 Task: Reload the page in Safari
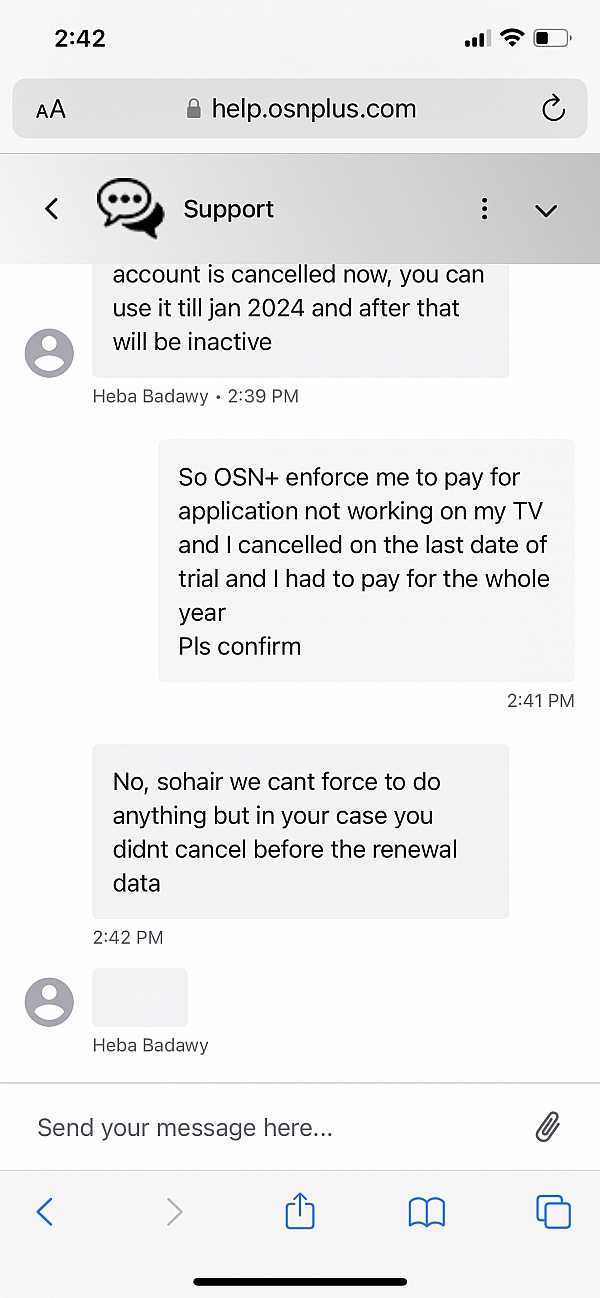553,109
